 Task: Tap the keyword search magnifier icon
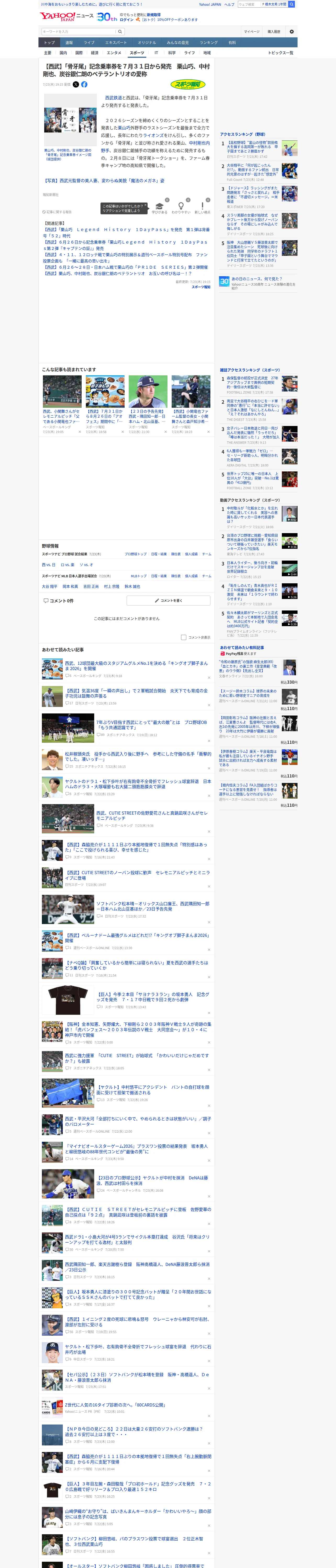120,32
